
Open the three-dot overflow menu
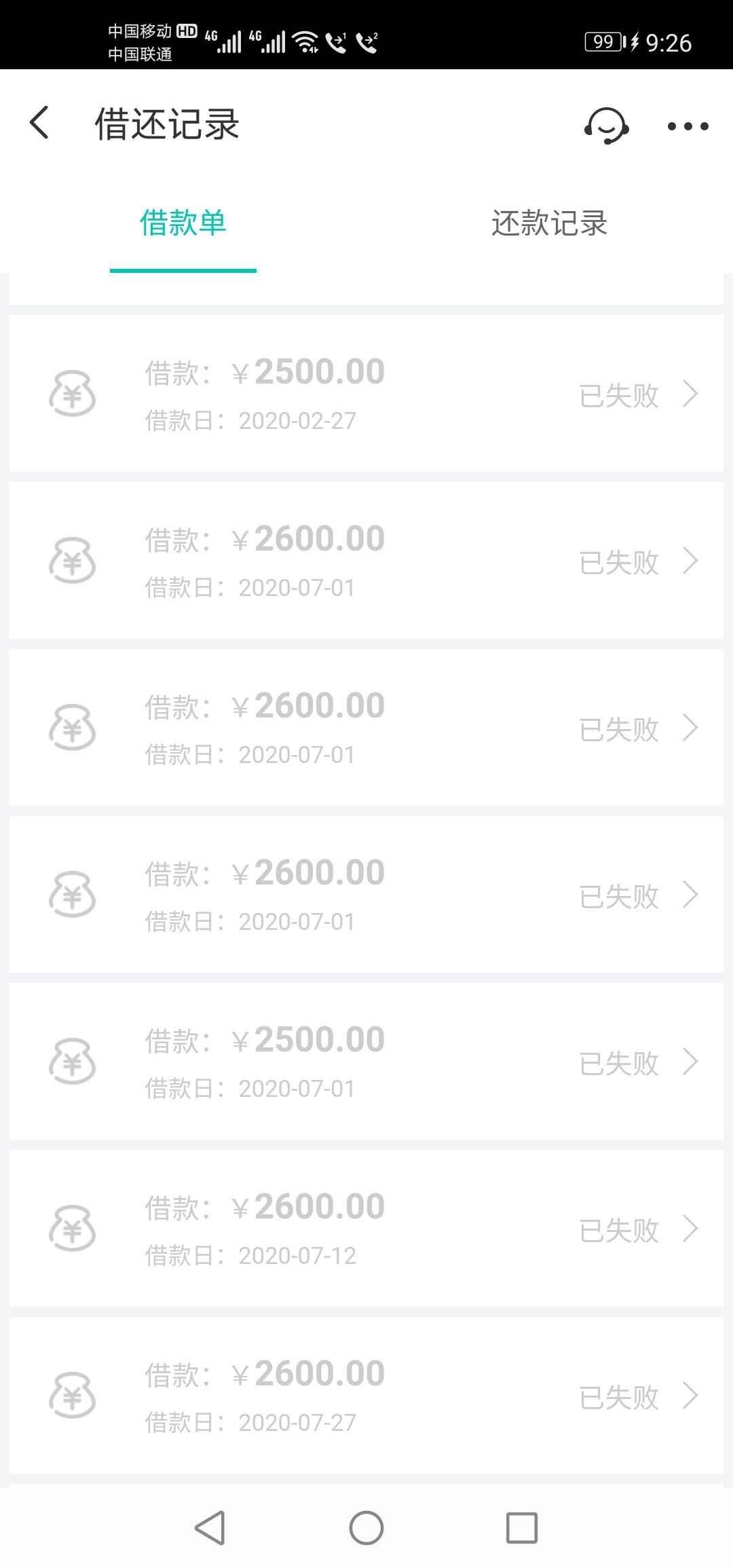(x=688, y=126)
